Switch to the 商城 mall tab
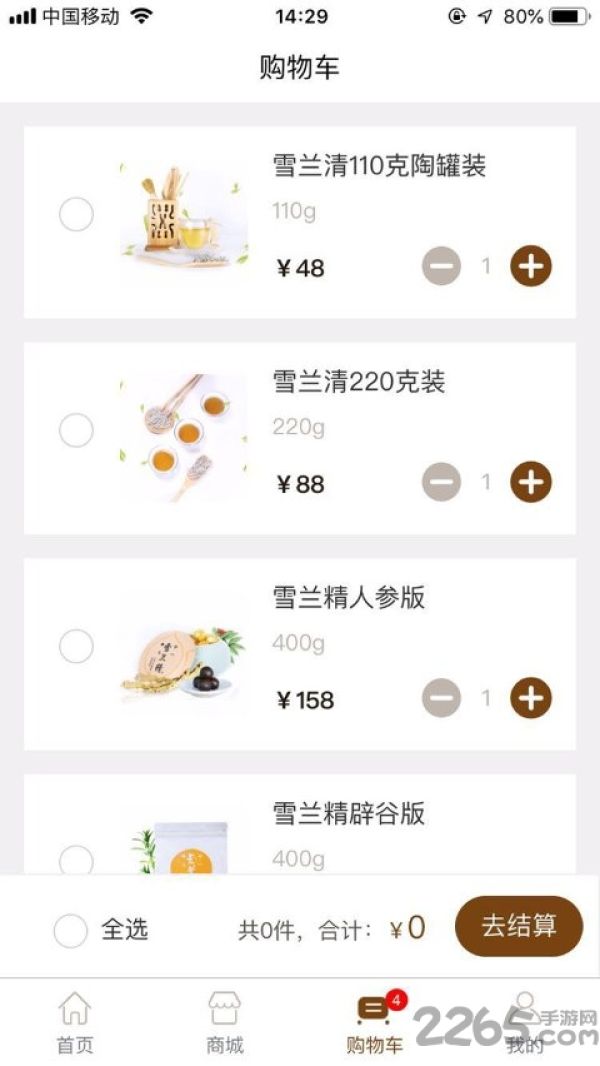Screen dimensions: 600x1066 225,1022
